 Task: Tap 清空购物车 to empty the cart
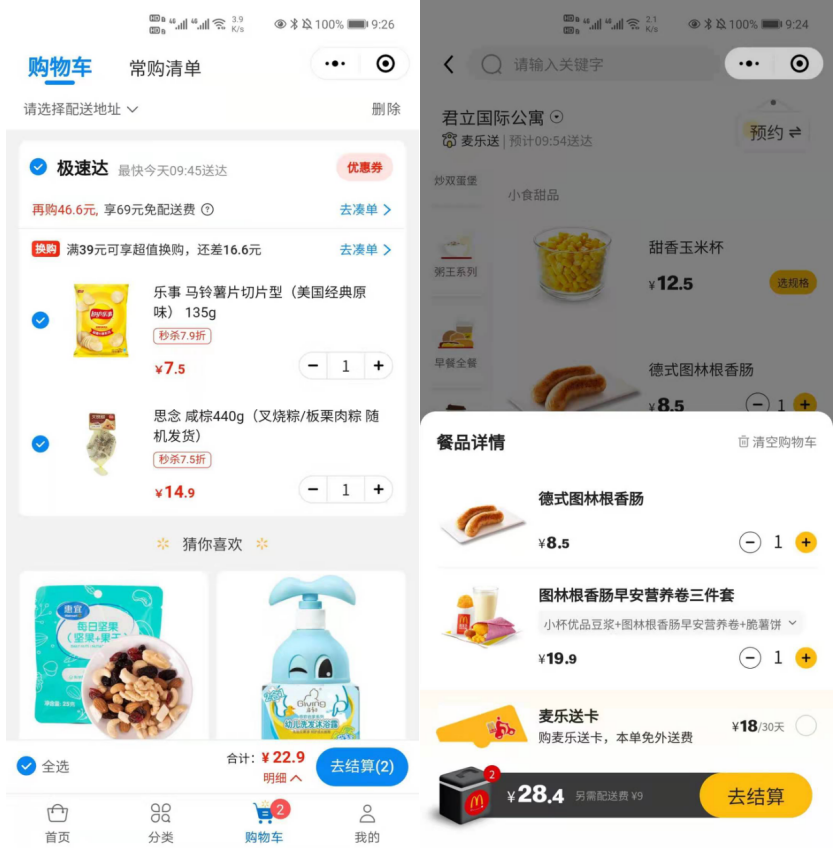[777, 442]
